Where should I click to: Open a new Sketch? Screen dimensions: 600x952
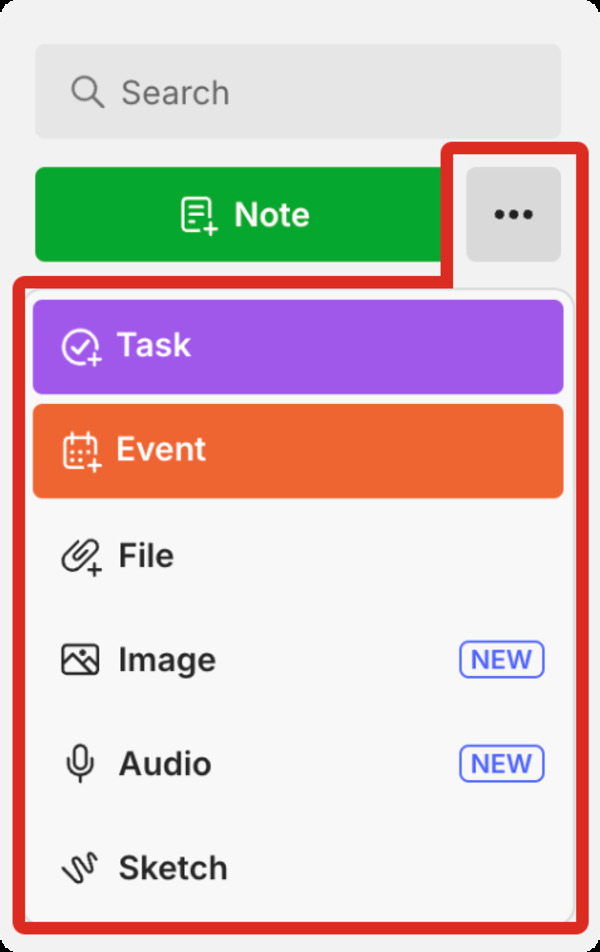(x=297, y=868)
